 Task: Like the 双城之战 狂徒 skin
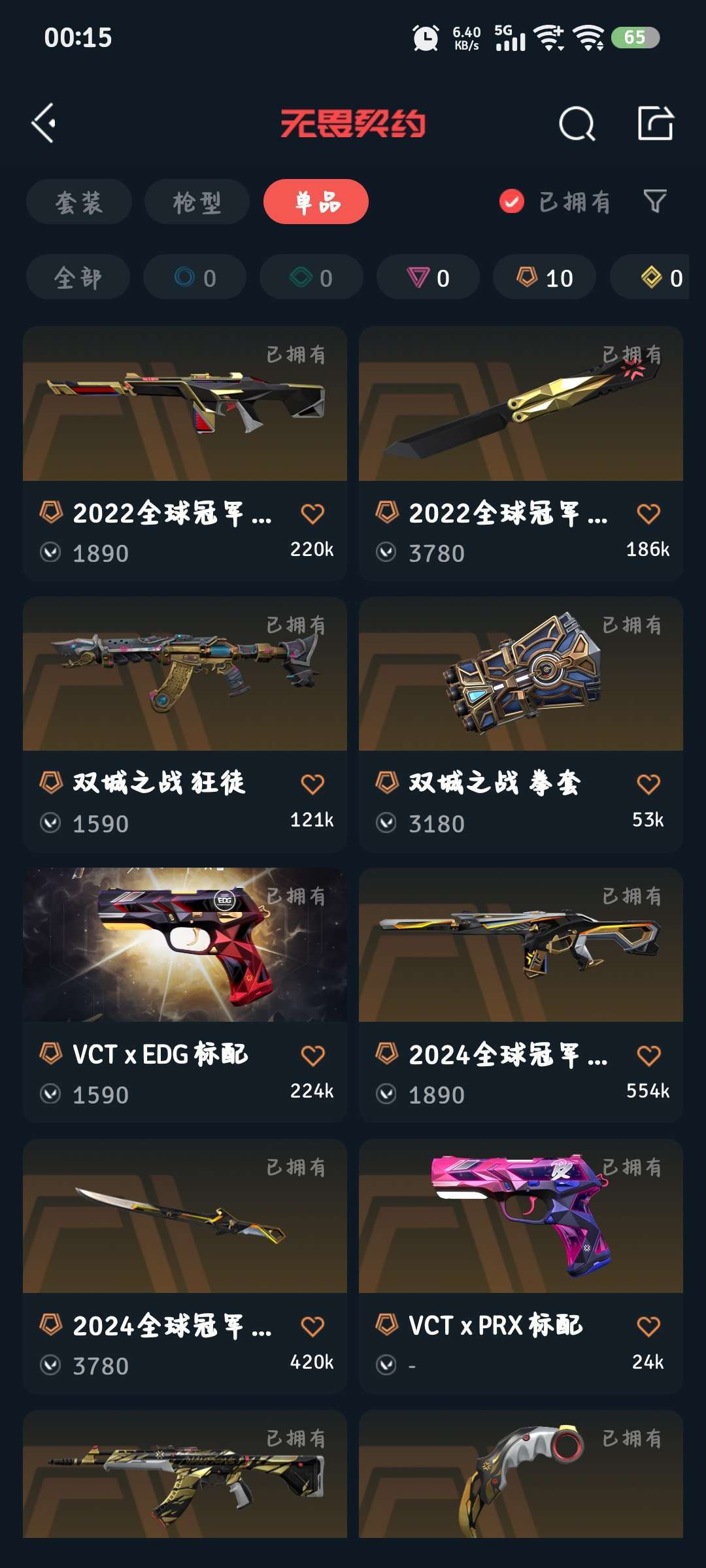click(312, 783)
